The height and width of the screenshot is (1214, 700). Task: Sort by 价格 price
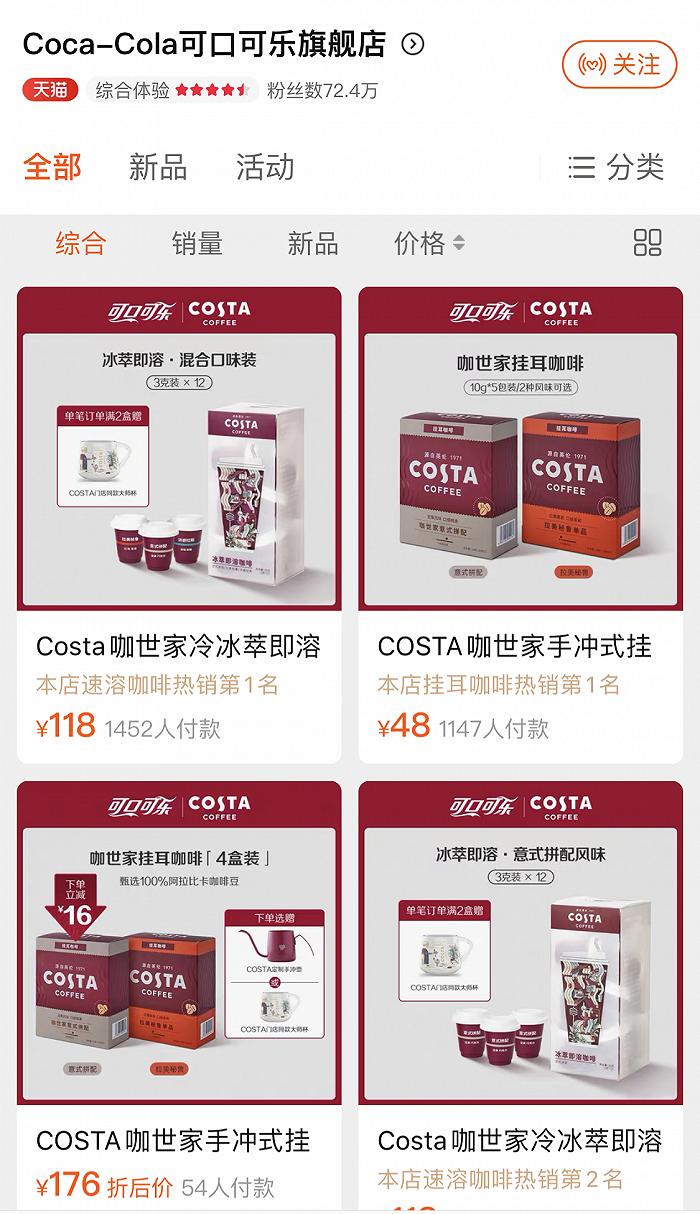(430, 243)
